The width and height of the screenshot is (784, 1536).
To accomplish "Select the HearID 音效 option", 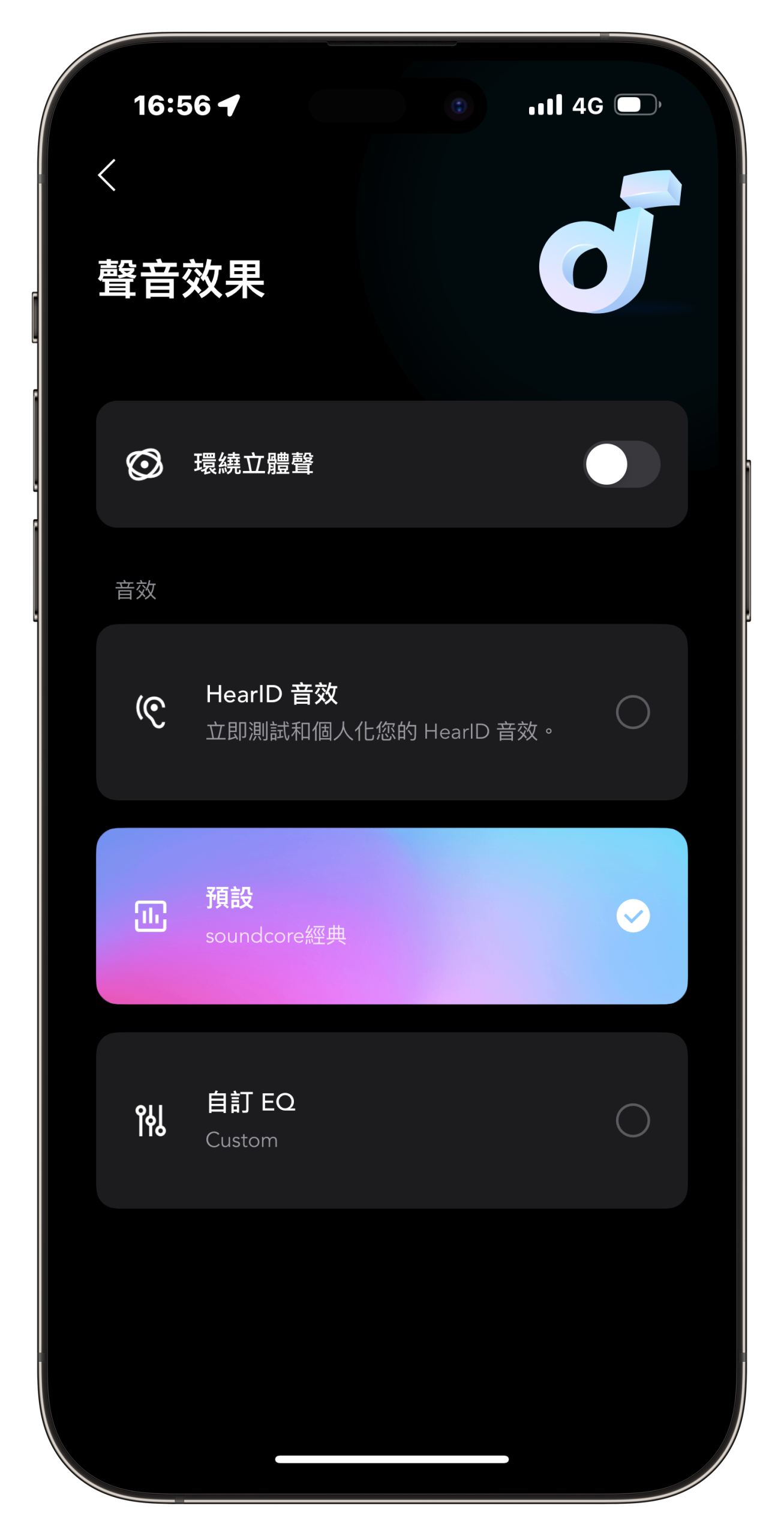I will pyautogui.click(x=632, y=712).
